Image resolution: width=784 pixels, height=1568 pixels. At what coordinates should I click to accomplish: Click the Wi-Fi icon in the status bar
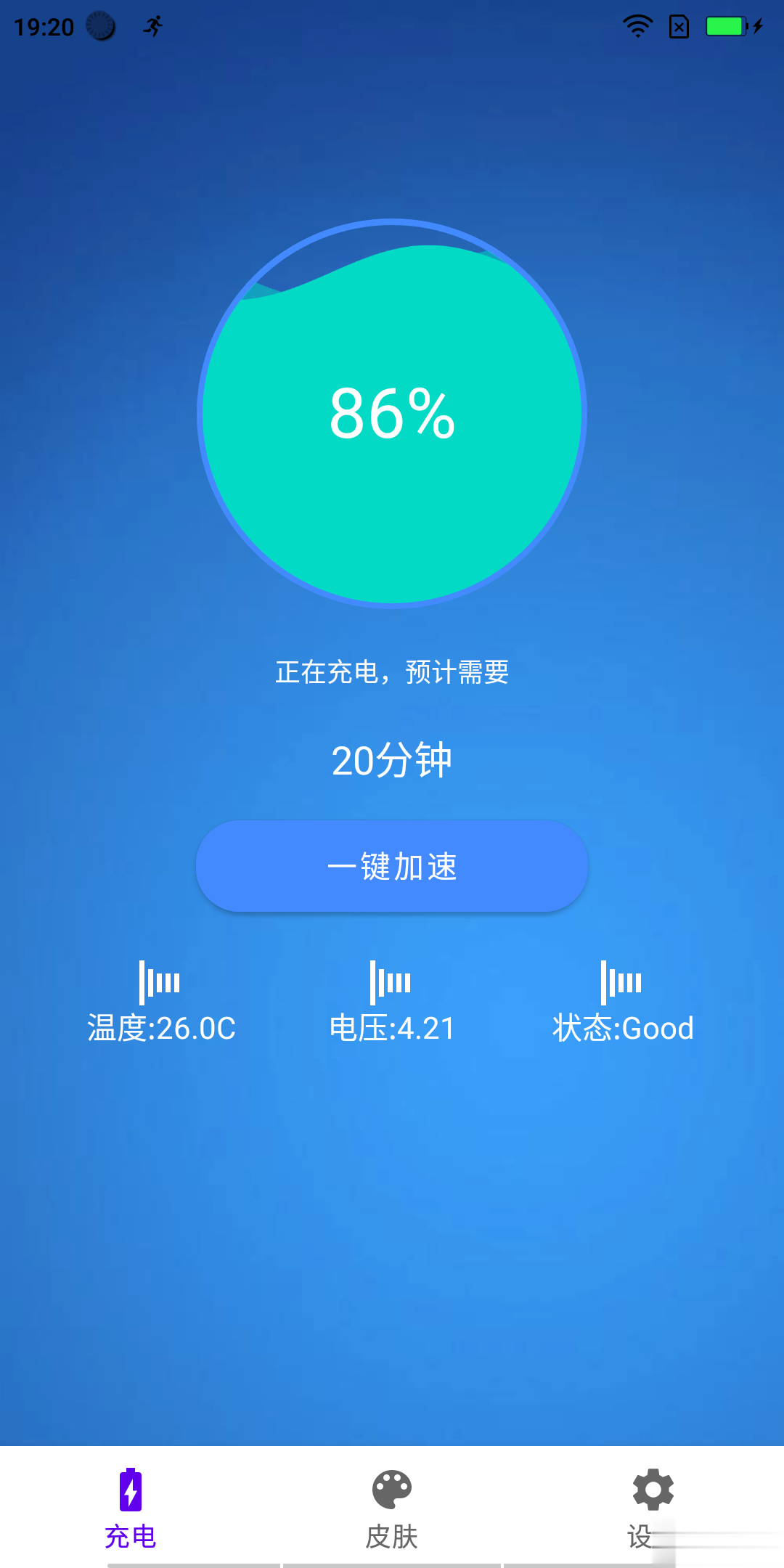pos(637,25)
